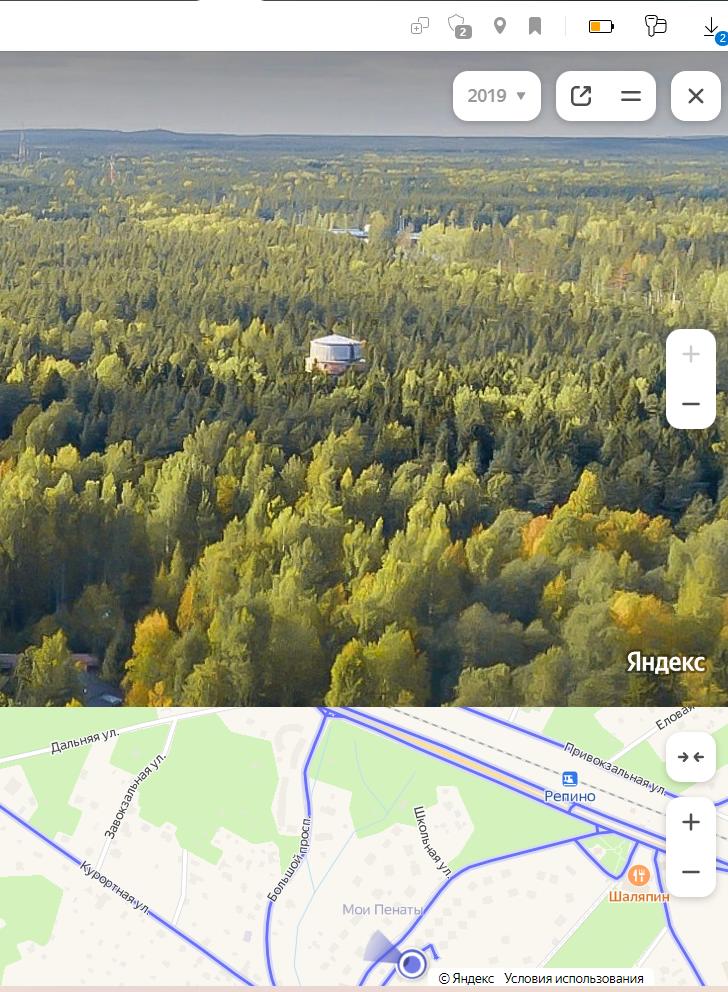This screenshot has width=728, height=992.
Task: Zoom in on the mini map
Action: click(x=690, y=822)
